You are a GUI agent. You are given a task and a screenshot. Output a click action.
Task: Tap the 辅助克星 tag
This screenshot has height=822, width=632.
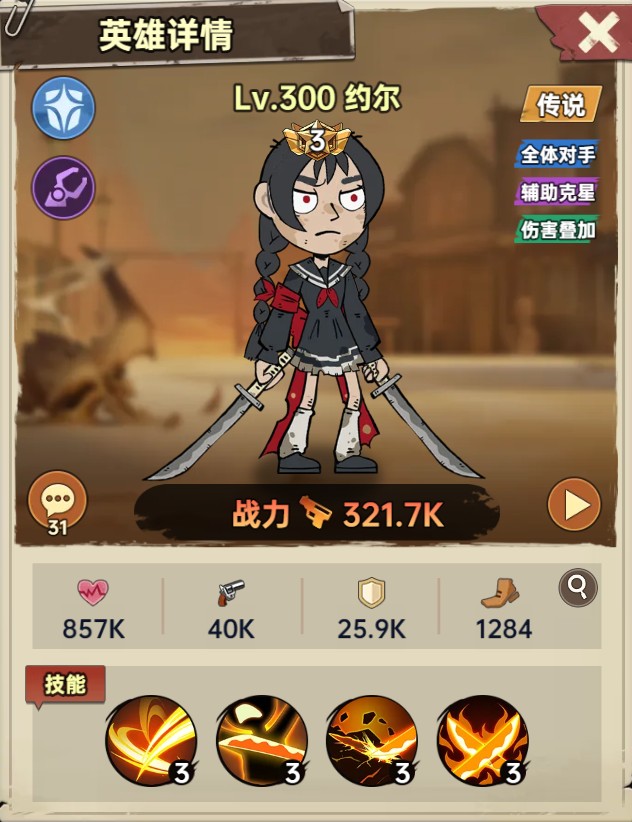[x=557, y=192]
